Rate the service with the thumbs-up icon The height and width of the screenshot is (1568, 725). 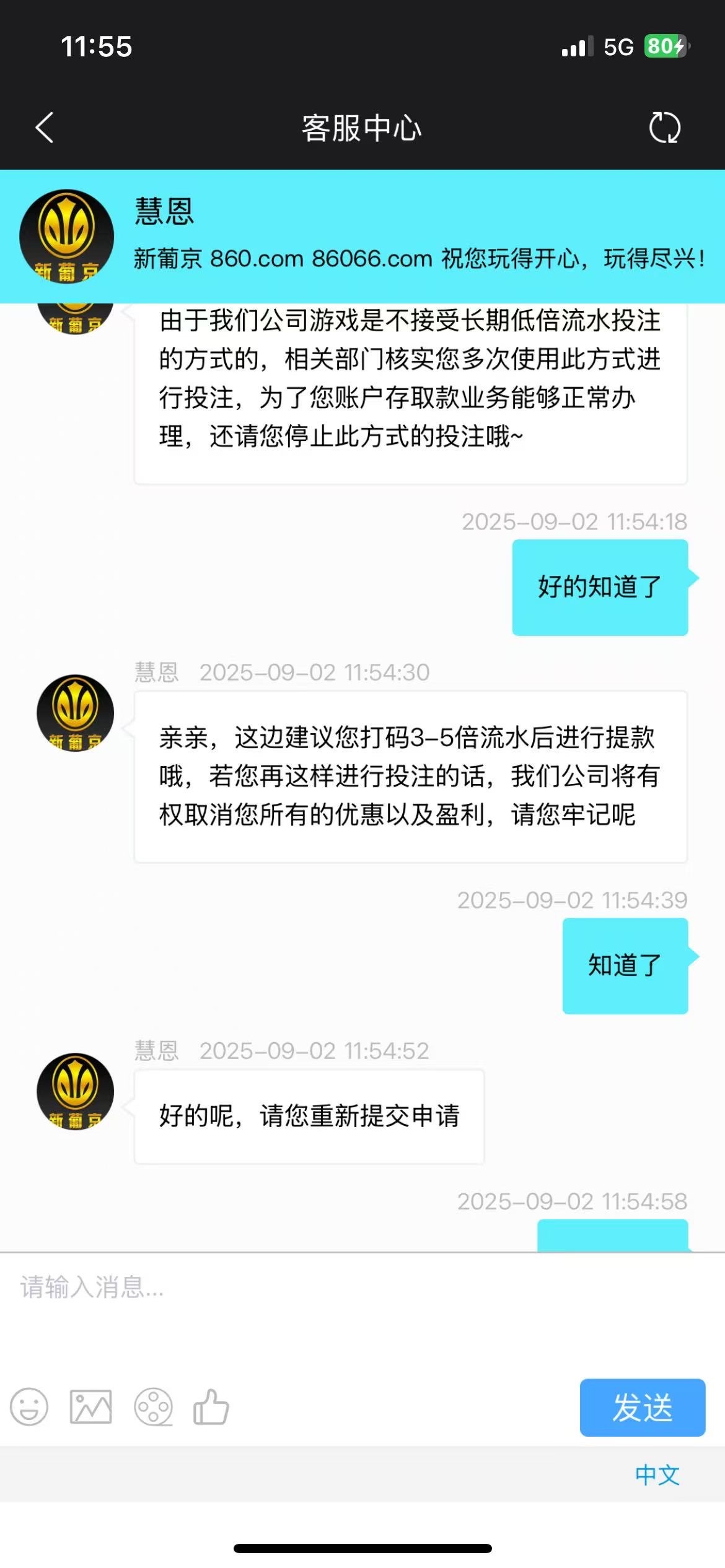tap(211, 1407)
